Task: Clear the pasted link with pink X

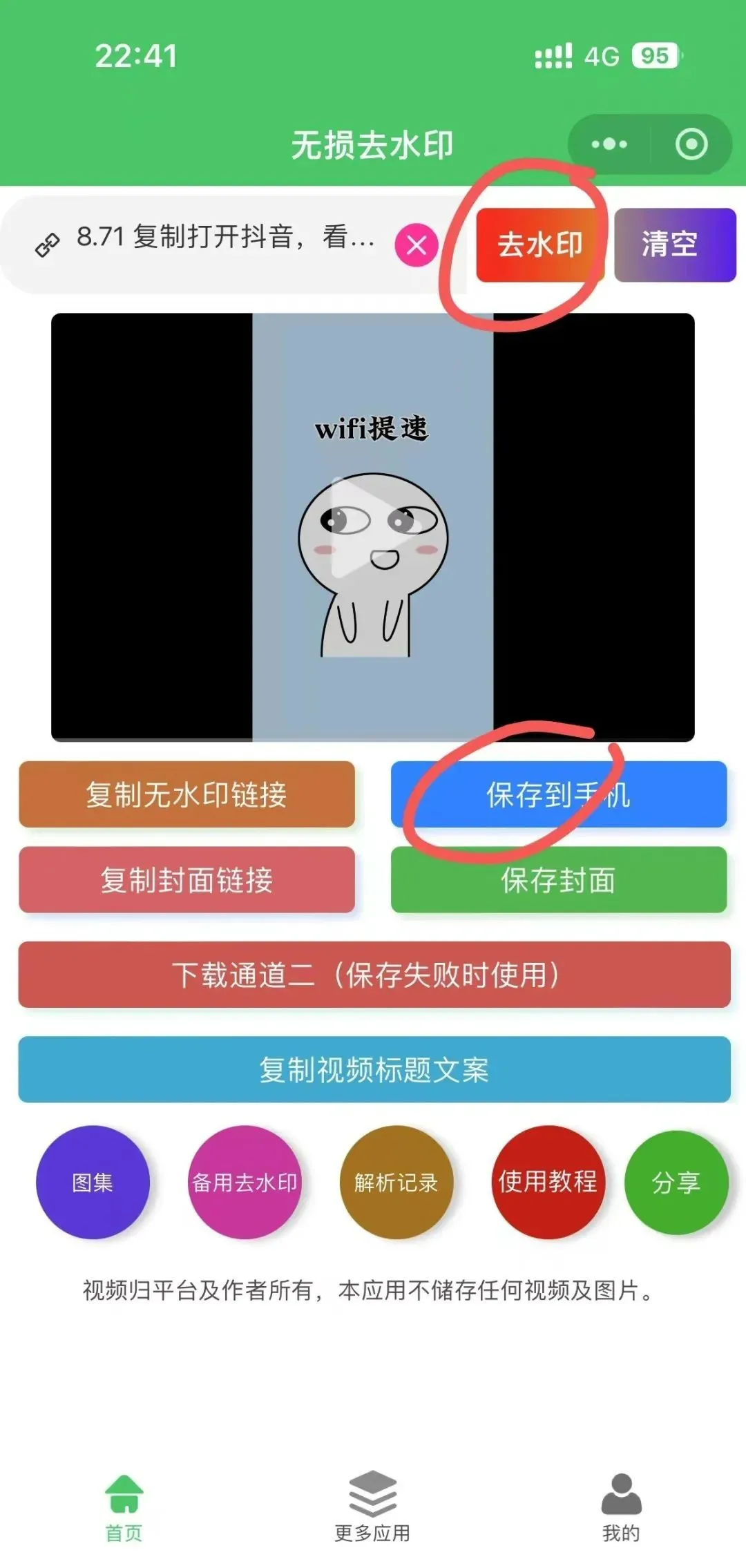Action: pyautogui.click(x=417, y=245)
